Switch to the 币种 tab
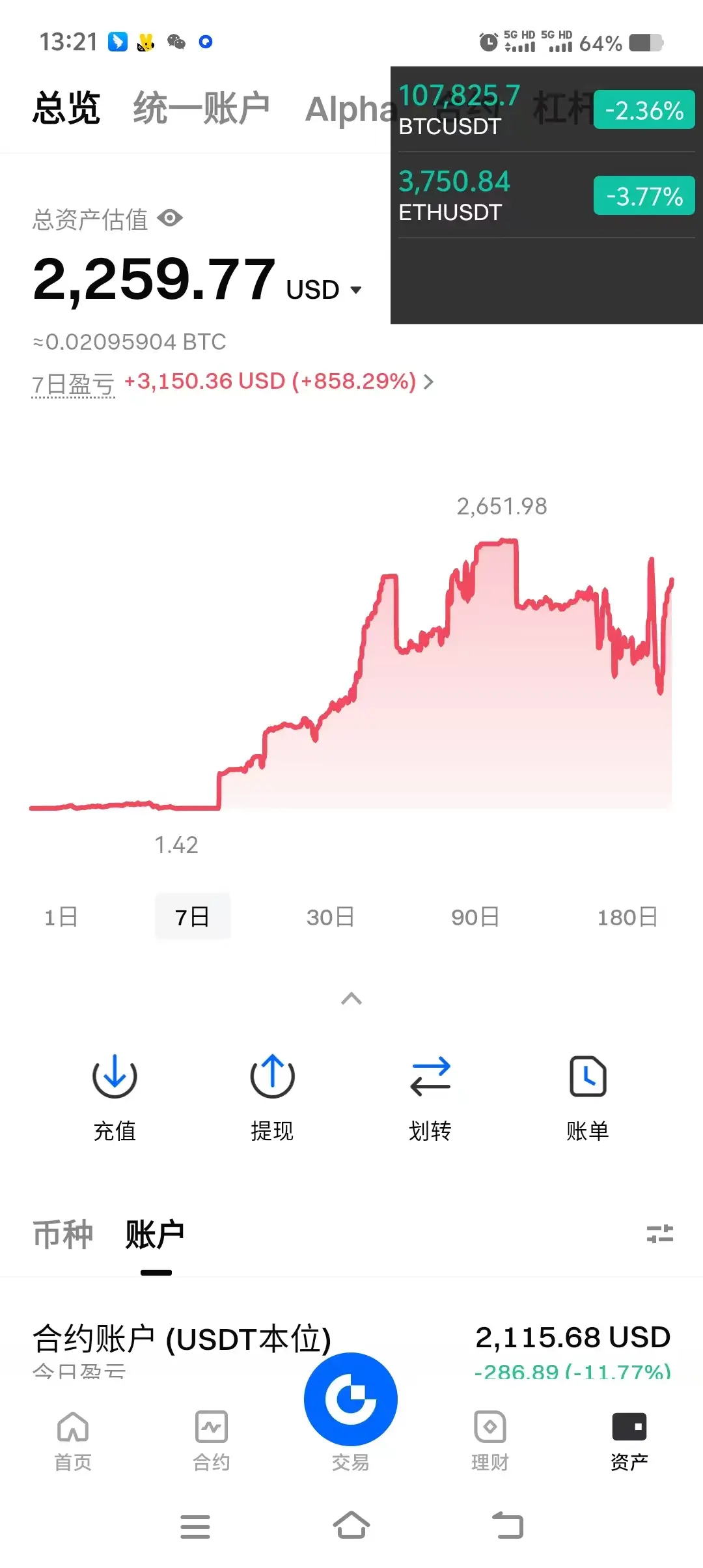Viewport: 703px width, 1568px height. tap(63, 1234)
